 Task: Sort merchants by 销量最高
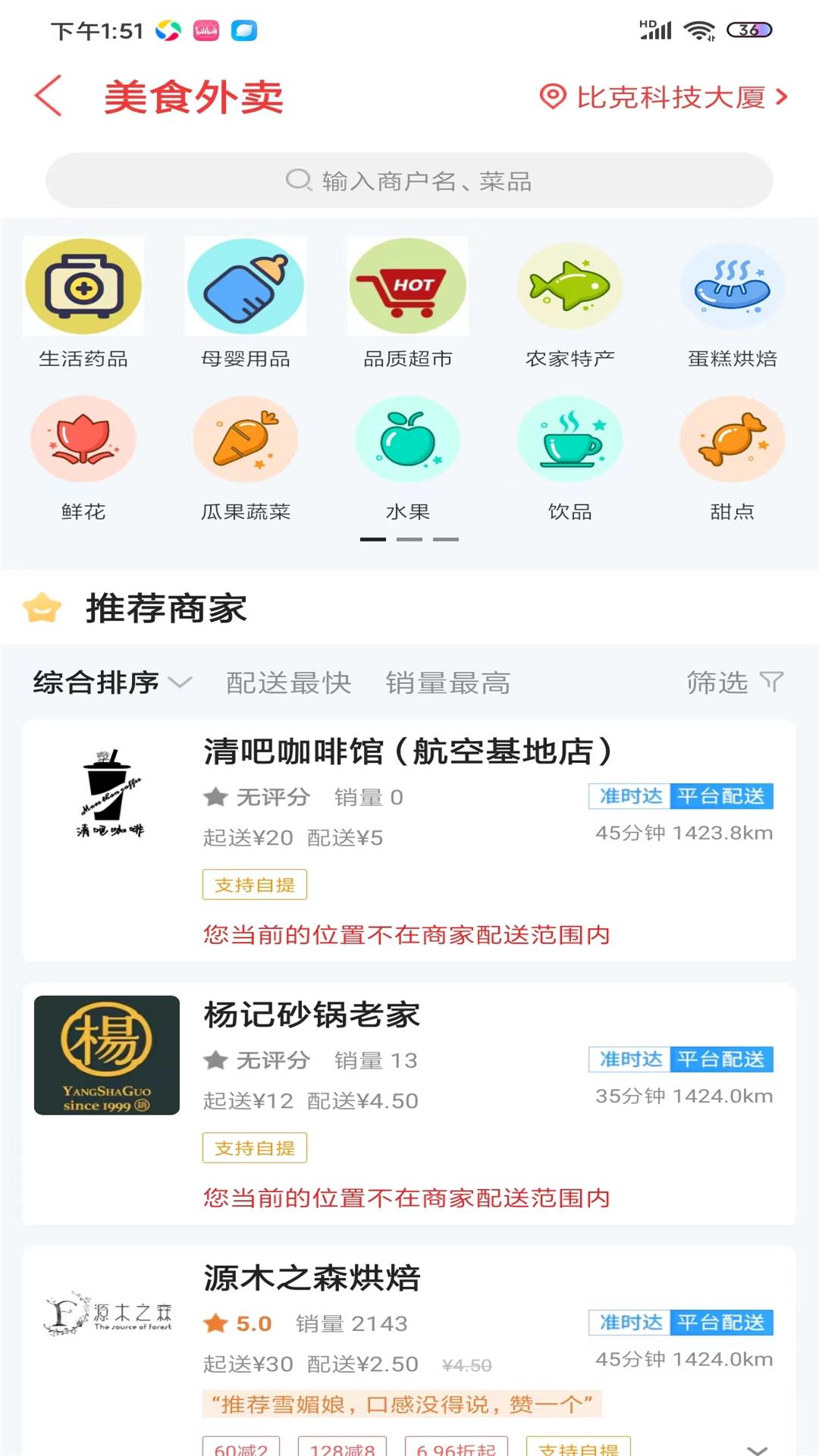(448, 682)
